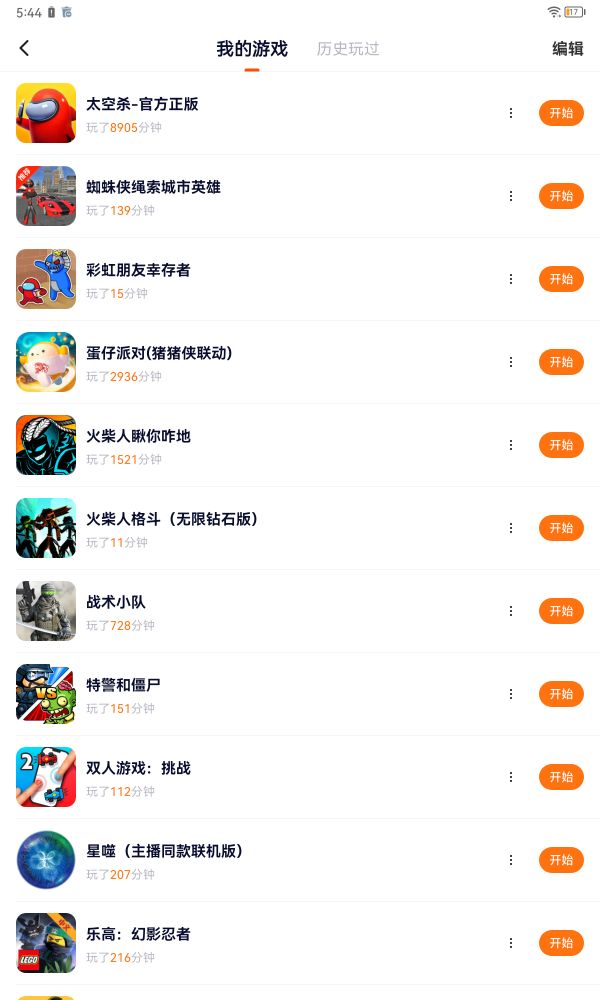Launch 特警和僵尸 game
The image size is (600, 1000).
click(561, 694)
